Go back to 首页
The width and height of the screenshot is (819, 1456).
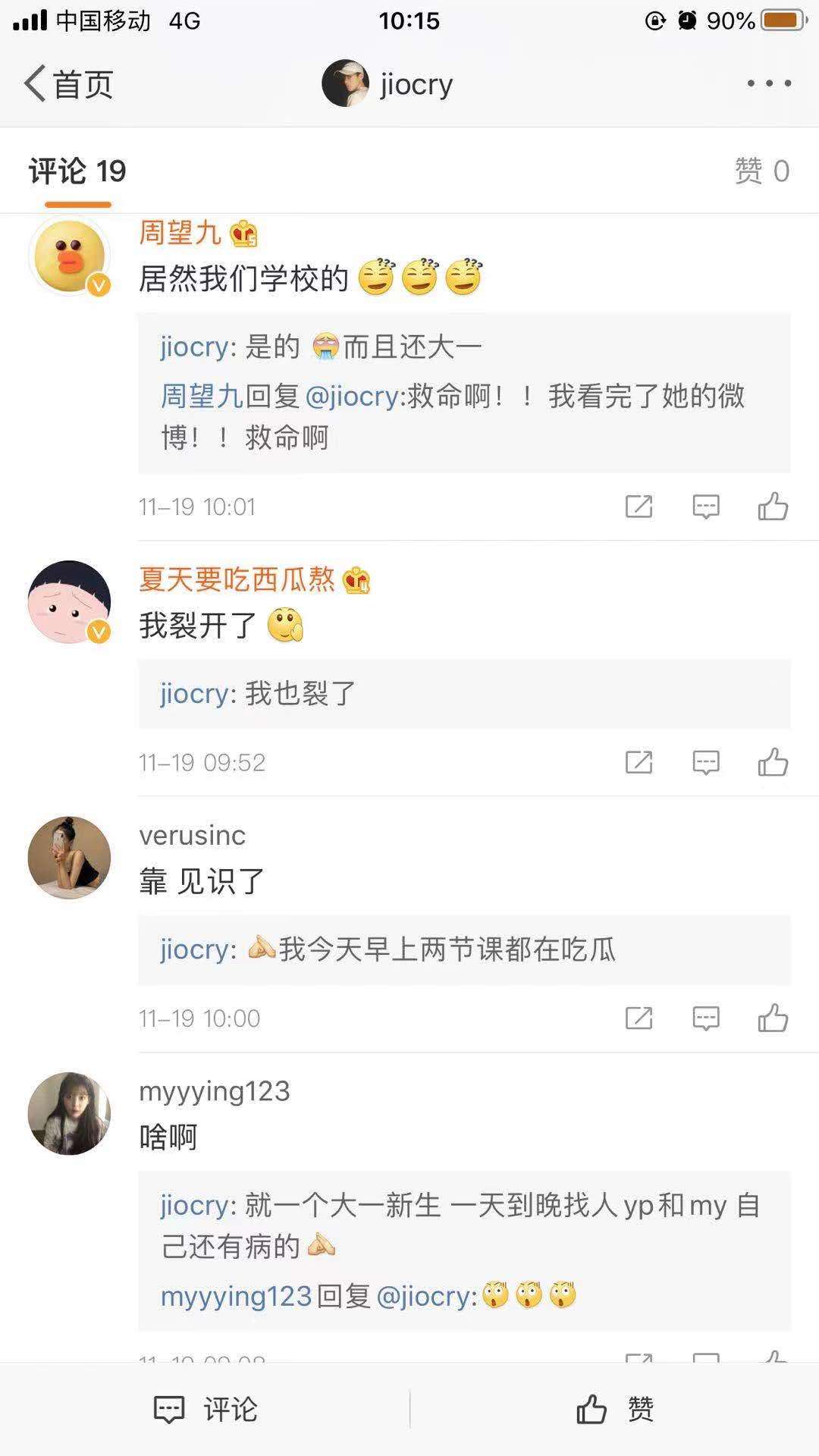(x=68, y=84)
